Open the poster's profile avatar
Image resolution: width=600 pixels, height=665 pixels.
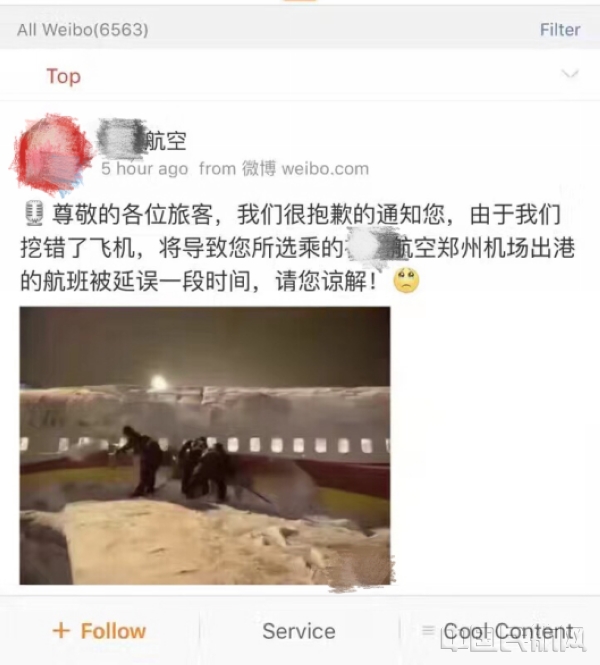pyautogui.click(x=51, y=154)
